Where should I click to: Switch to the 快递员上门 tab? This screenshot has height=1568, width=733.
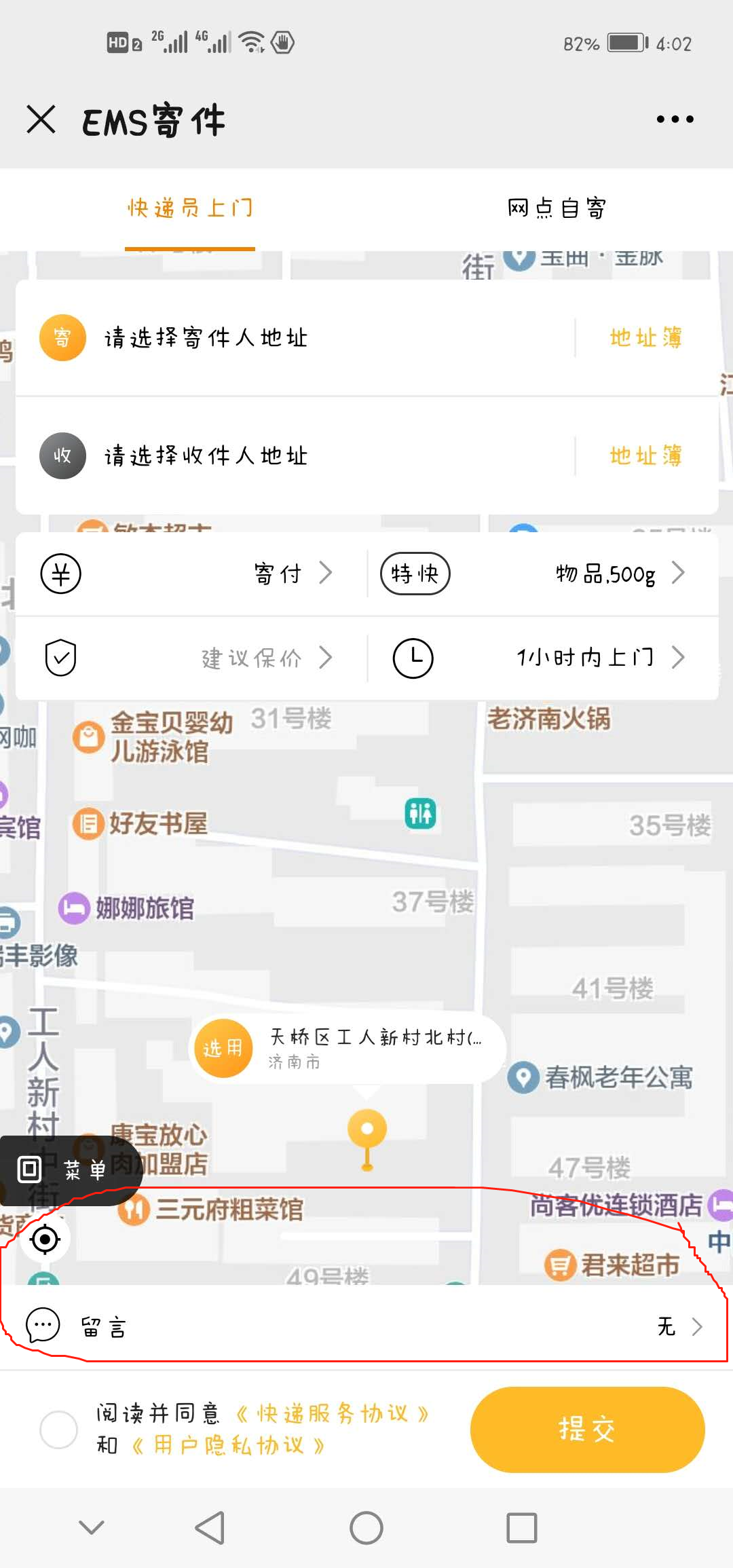[x=190, y=208]
